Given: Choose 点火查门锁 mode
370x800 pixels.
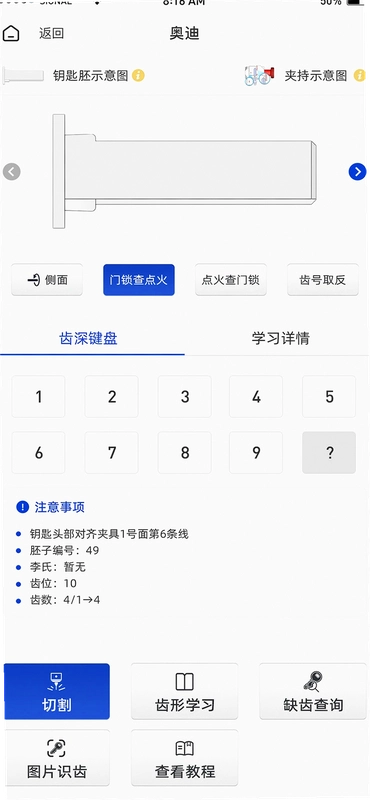Looking at the screenshot, I should (231, 280).
